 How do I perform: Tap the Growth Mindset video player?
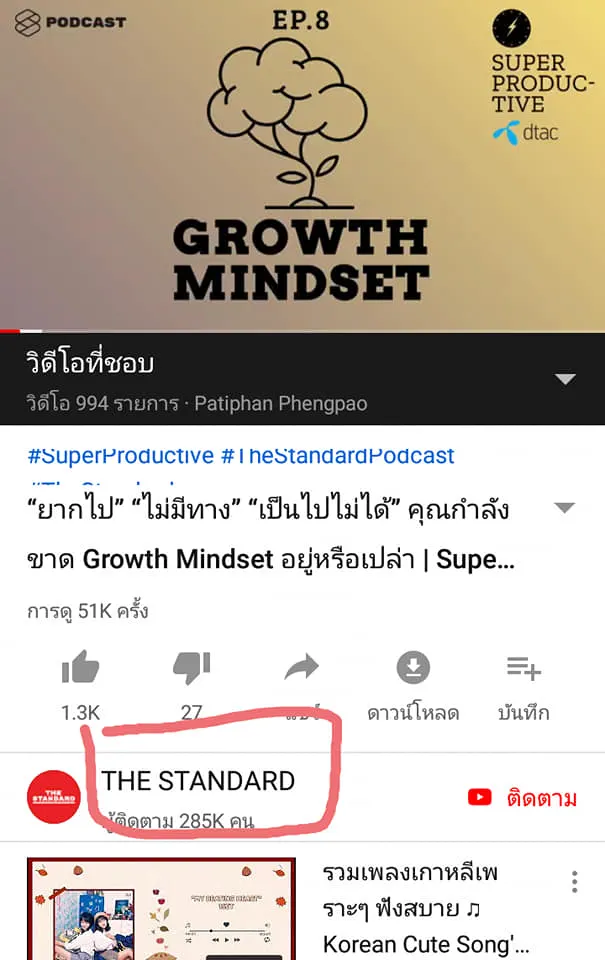[302, 165]
